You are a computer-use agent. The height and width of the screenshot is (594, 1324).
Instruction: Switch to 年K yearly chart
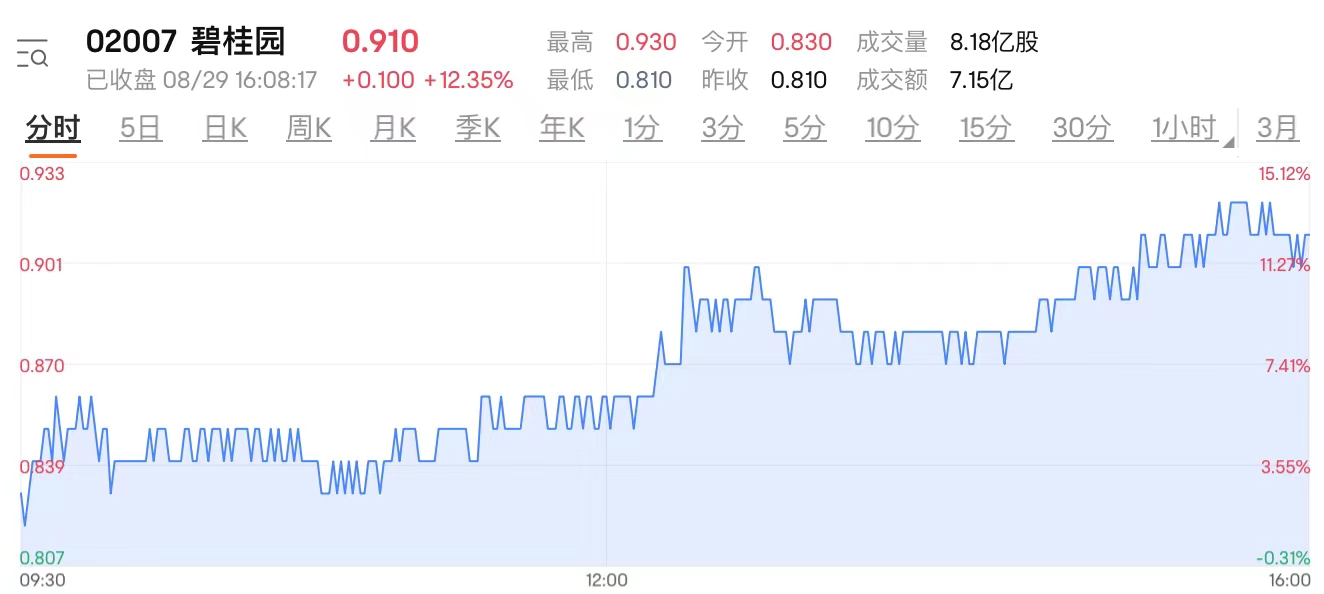[x=562, y=128]
